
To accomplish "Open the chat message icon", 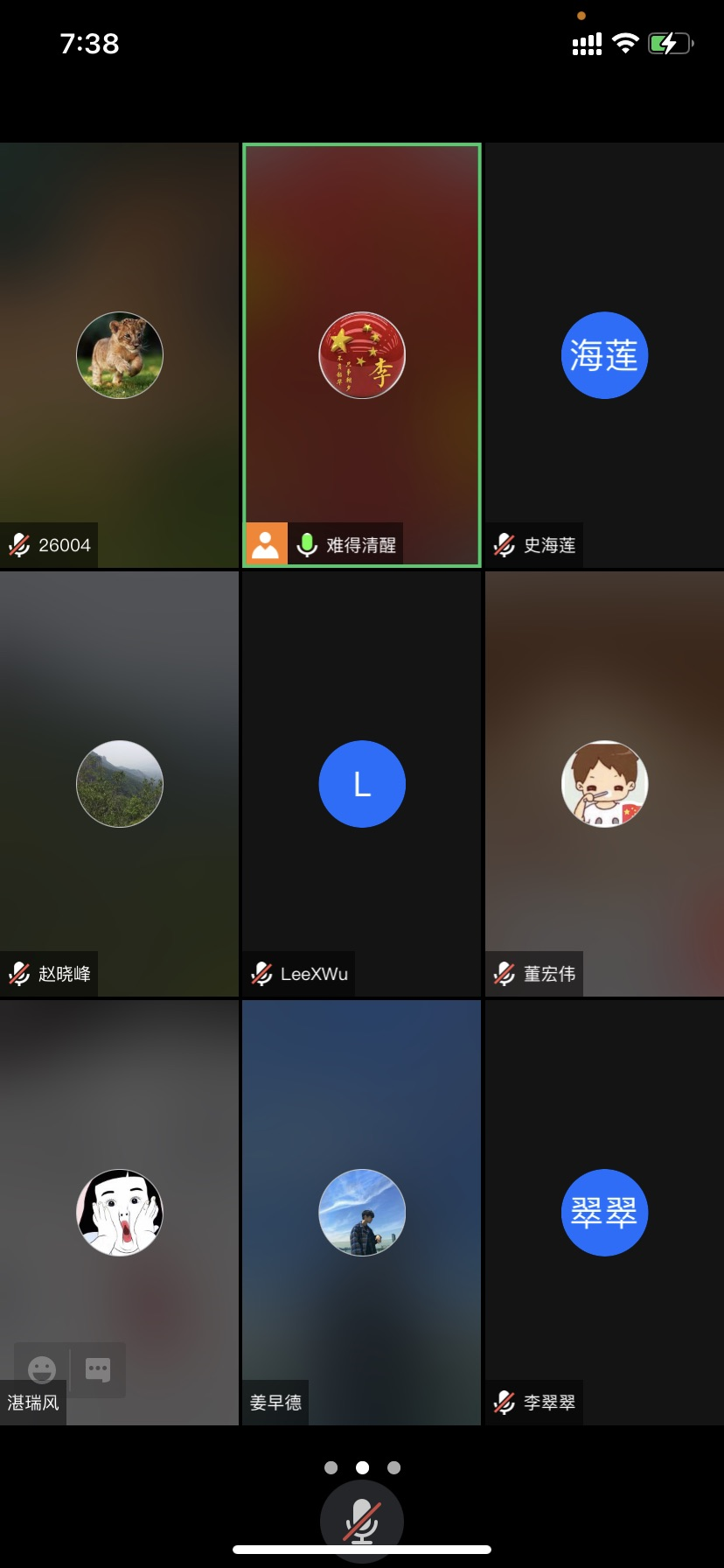I will coord(98,1369).
